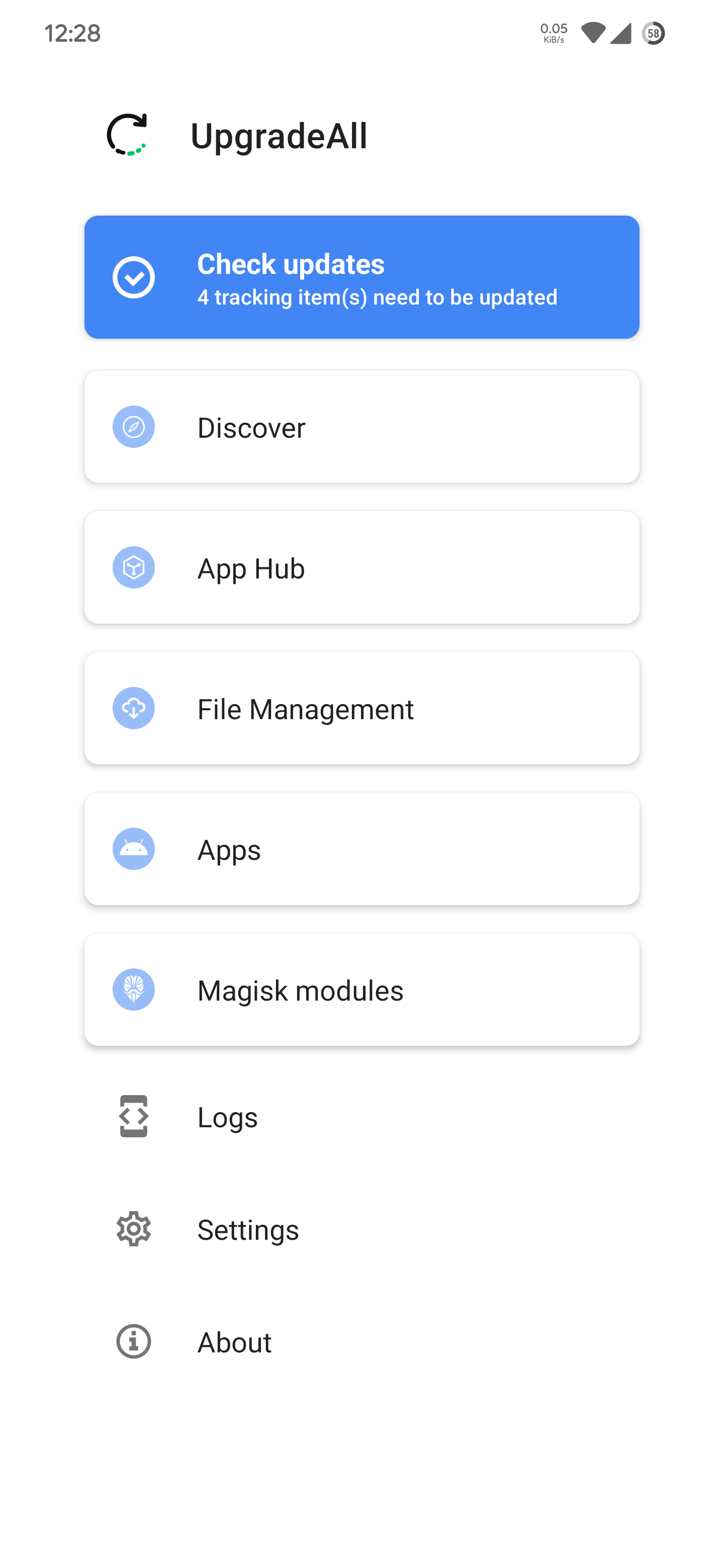724x1568 pixels.
Task: Select the Discover compass icon
Action: 133,427
